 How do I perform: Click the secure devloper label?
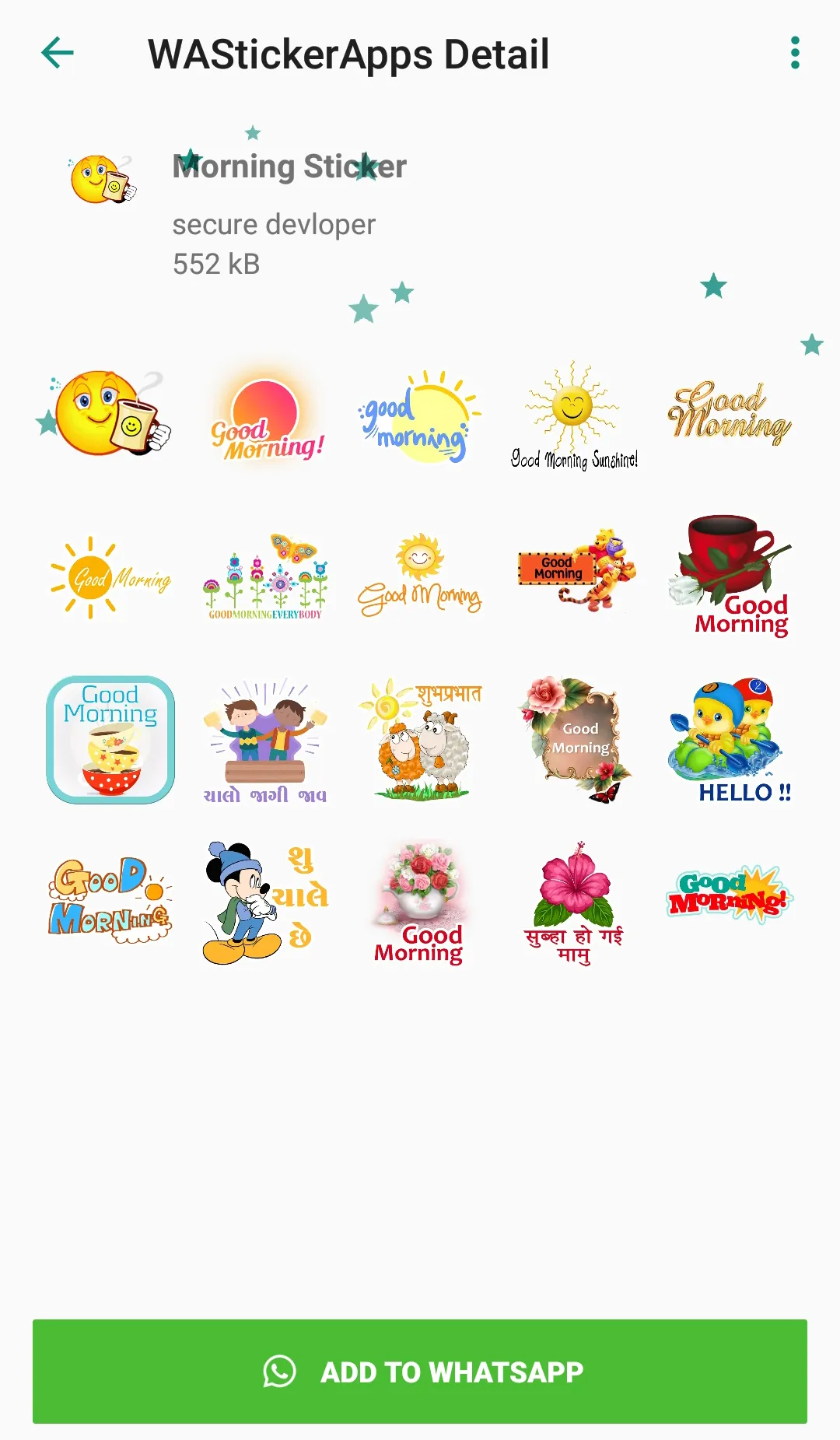point(274,225)
